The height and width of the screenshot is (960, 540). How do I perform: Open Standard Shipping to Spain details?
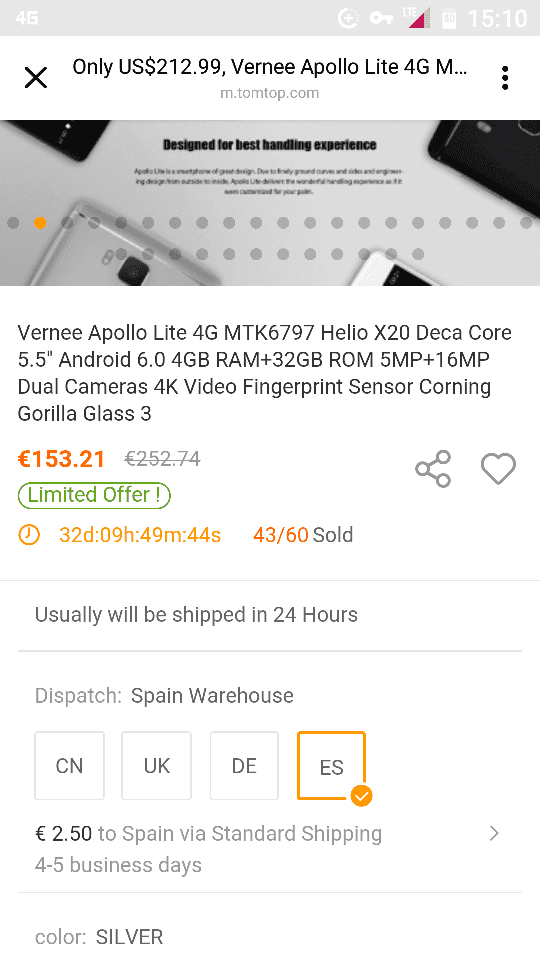[269, 849]
